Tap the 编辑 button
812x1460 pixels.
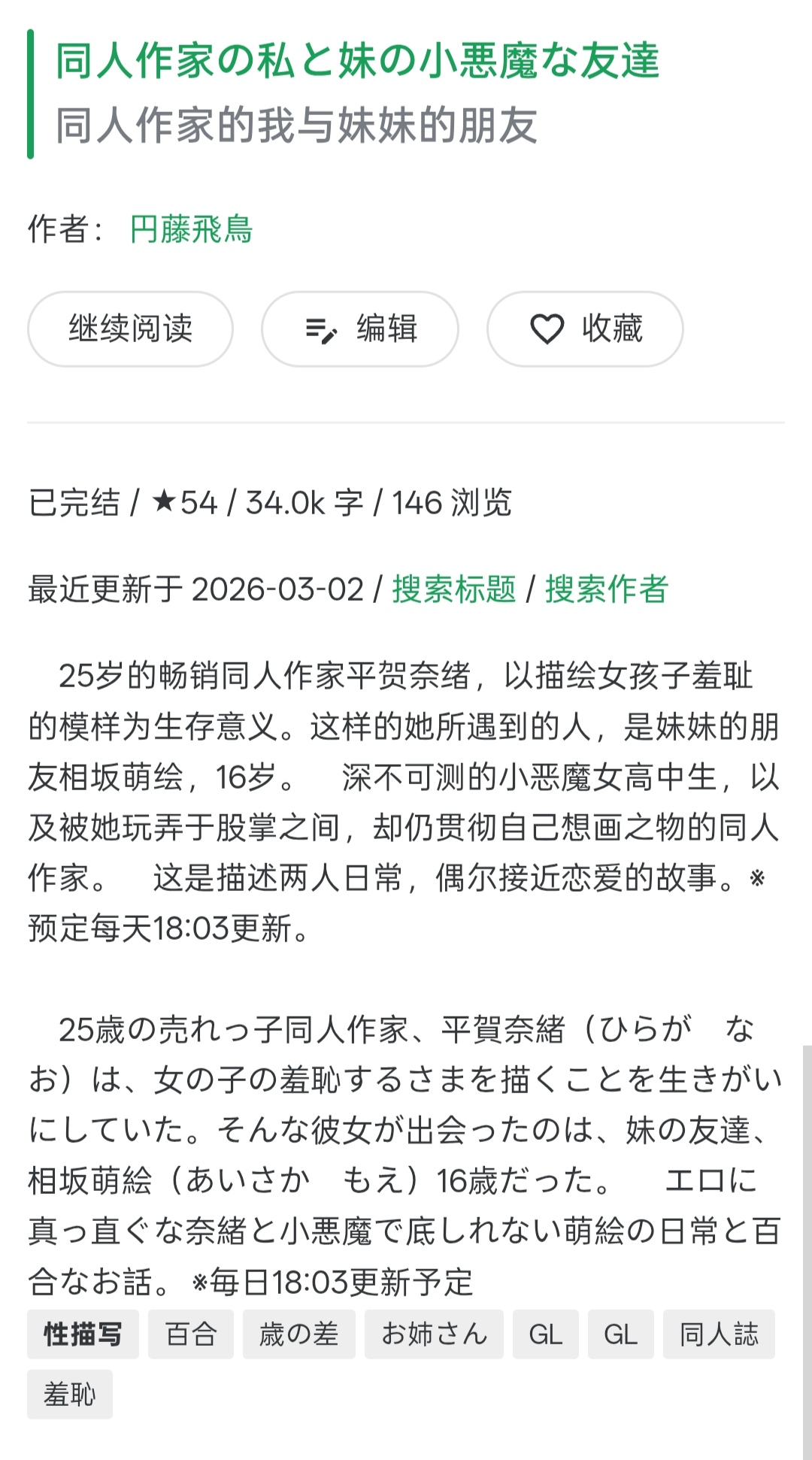pyautogui.click(x=360, y=329)
